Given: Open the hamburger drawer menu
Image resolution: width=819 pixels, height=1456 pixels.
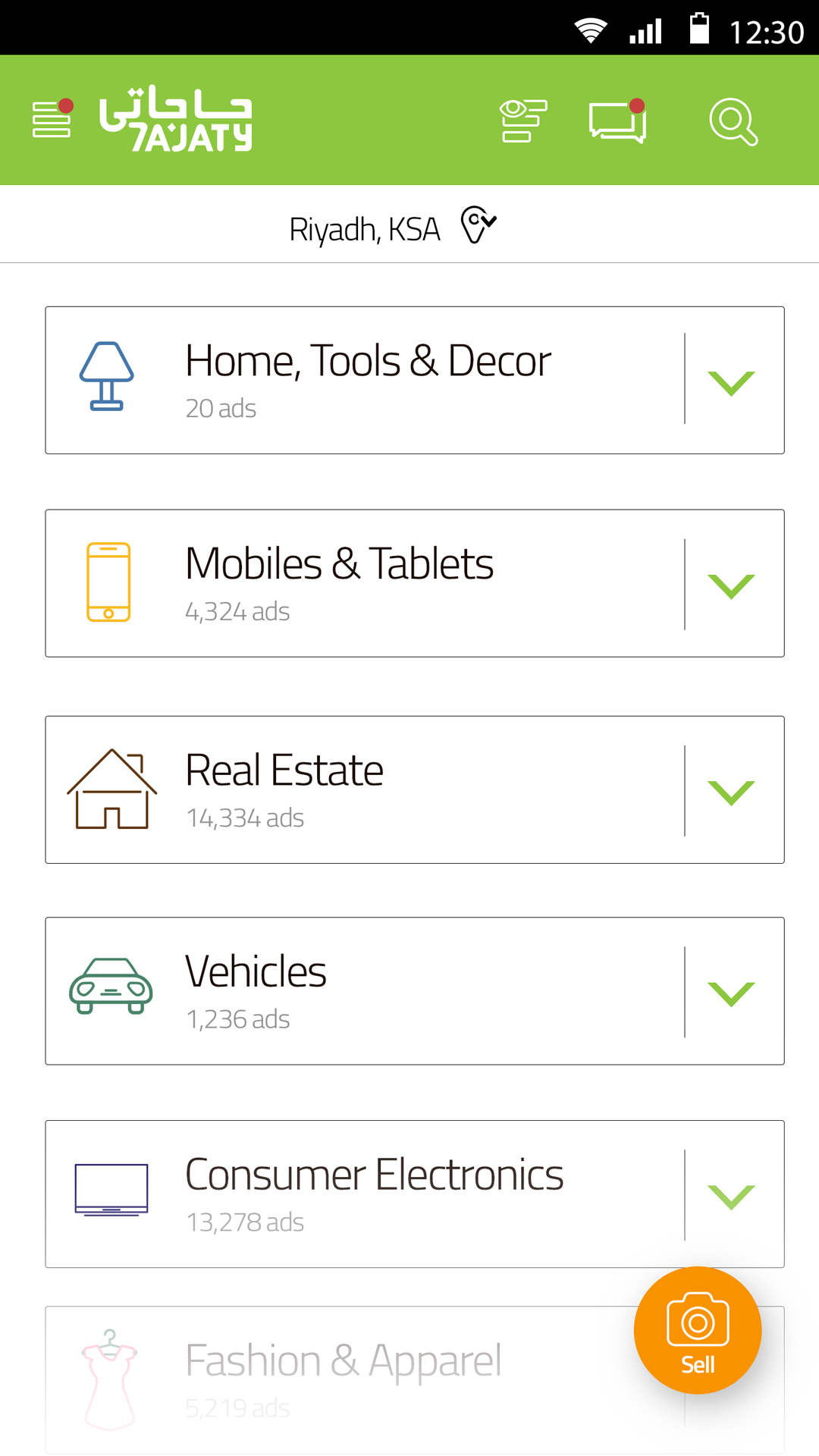Looking at the screenshot, I should pyautogui.click(x=52, y=119).
